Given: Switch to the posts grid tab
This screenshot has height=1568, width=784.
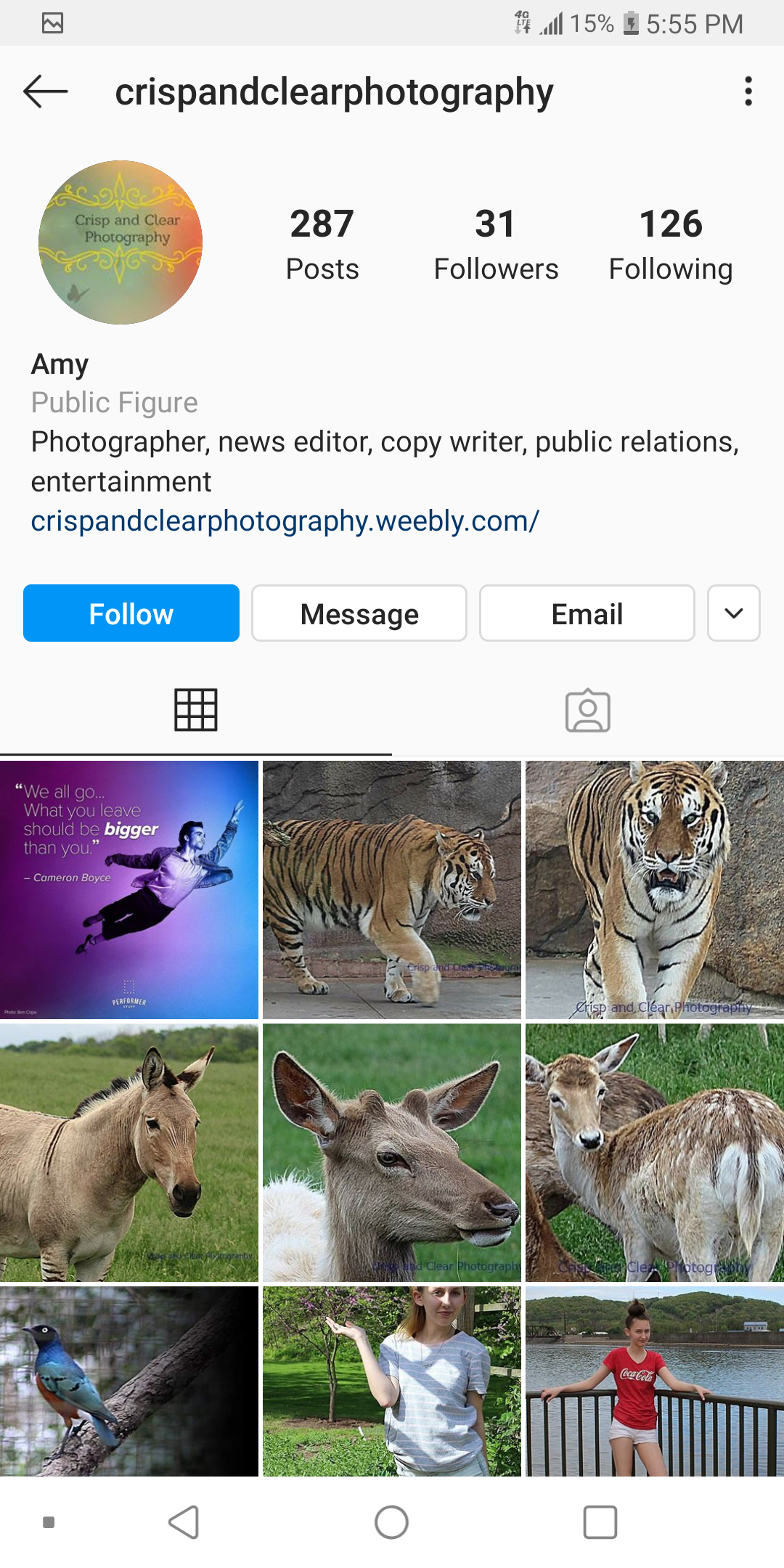Looking at the screenshot, I should click(x=195, y=710).
